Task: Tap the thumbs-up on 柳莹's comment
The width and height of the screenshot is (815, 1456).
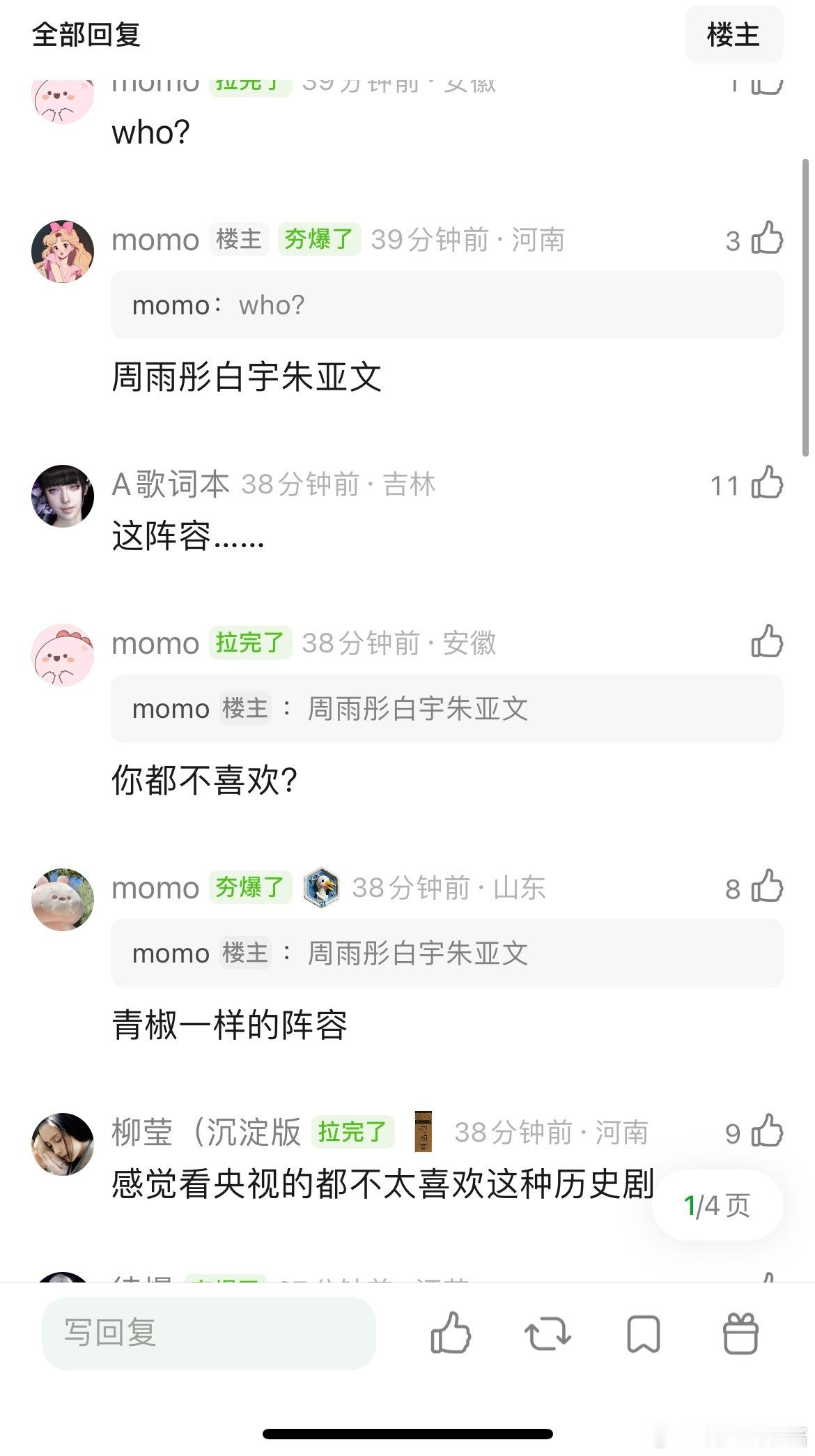Action: pos(767,1129)
